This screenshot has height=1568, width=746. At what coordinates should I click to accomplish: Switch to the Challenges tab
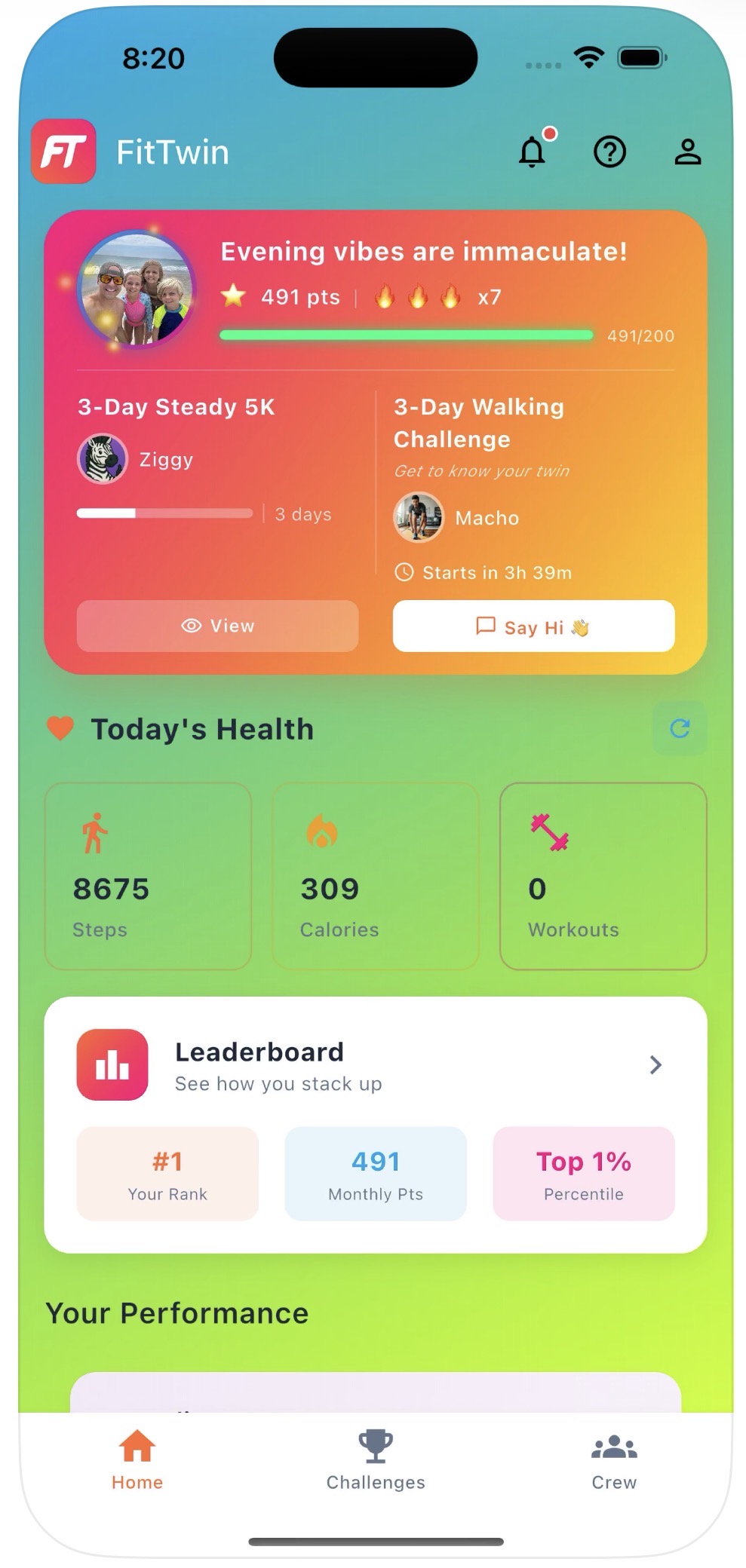pyautogui.click(x=375, y=1460)
